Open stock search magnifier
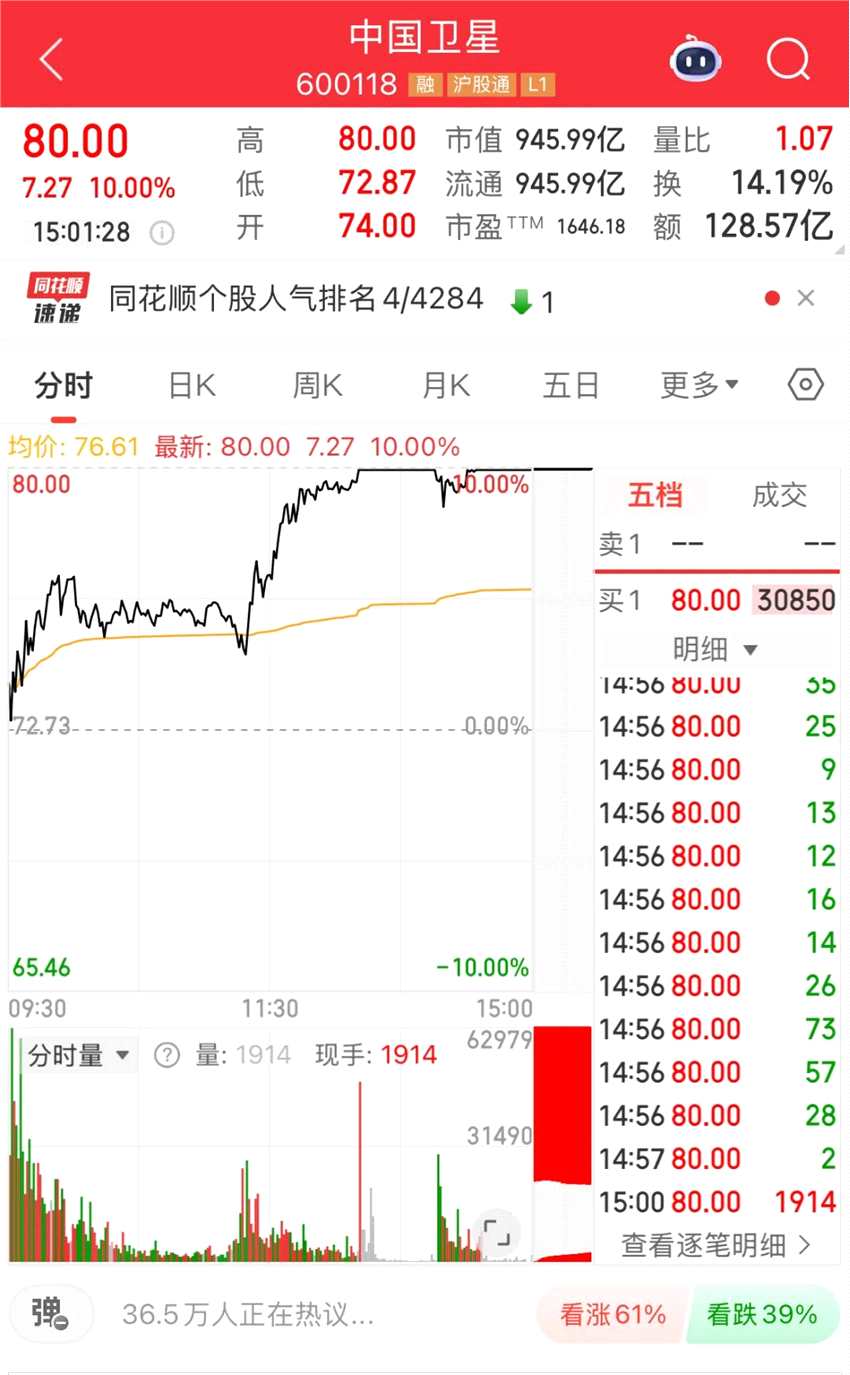Viewport: 850px width, 1375px height. tap(787, 60)
